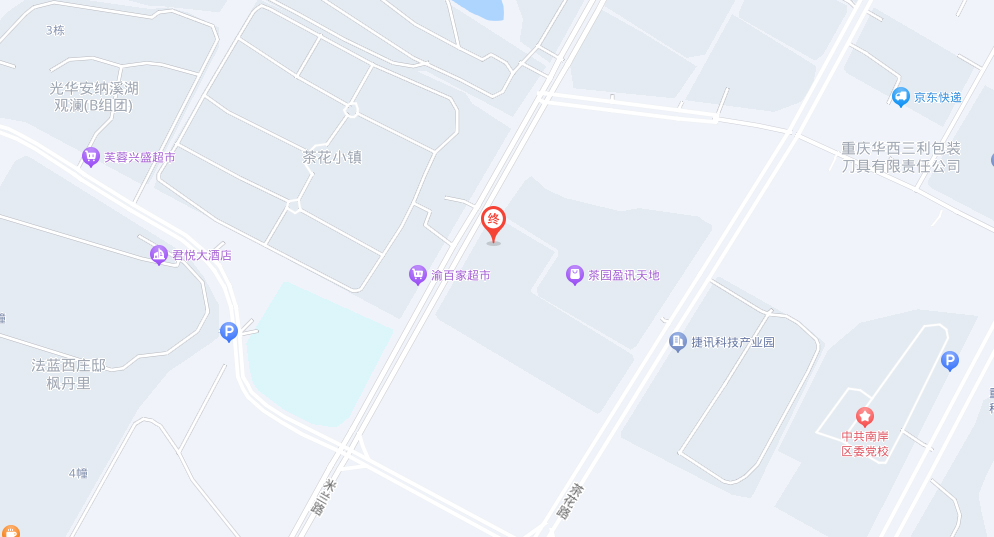Open the 捷讯科技产业园 marker
This screenshot has width=994, height=537.
tap(678, 342)
